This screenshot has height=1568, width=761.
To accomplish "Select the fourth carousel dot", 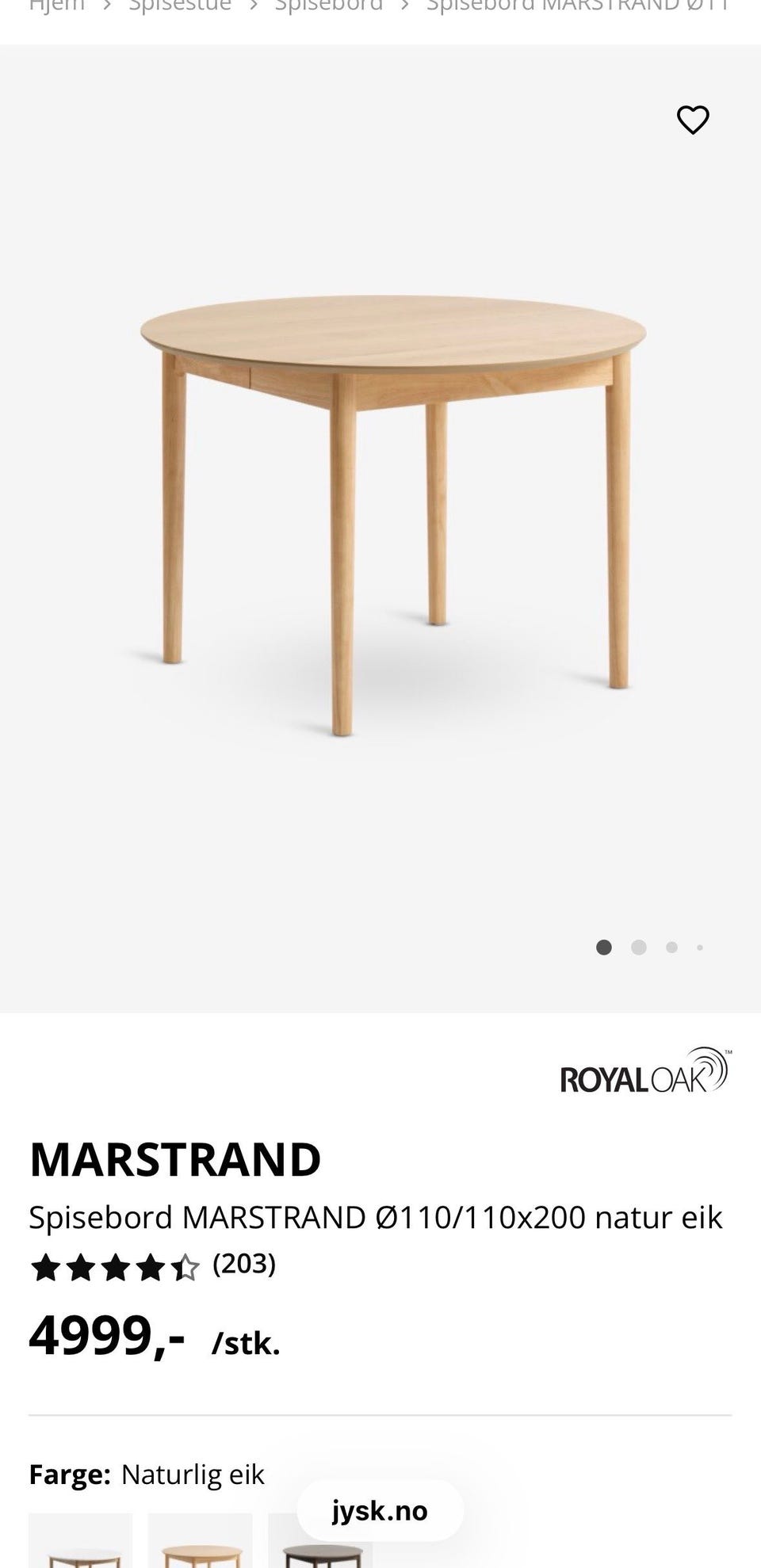I will click(x=700, y=947).
